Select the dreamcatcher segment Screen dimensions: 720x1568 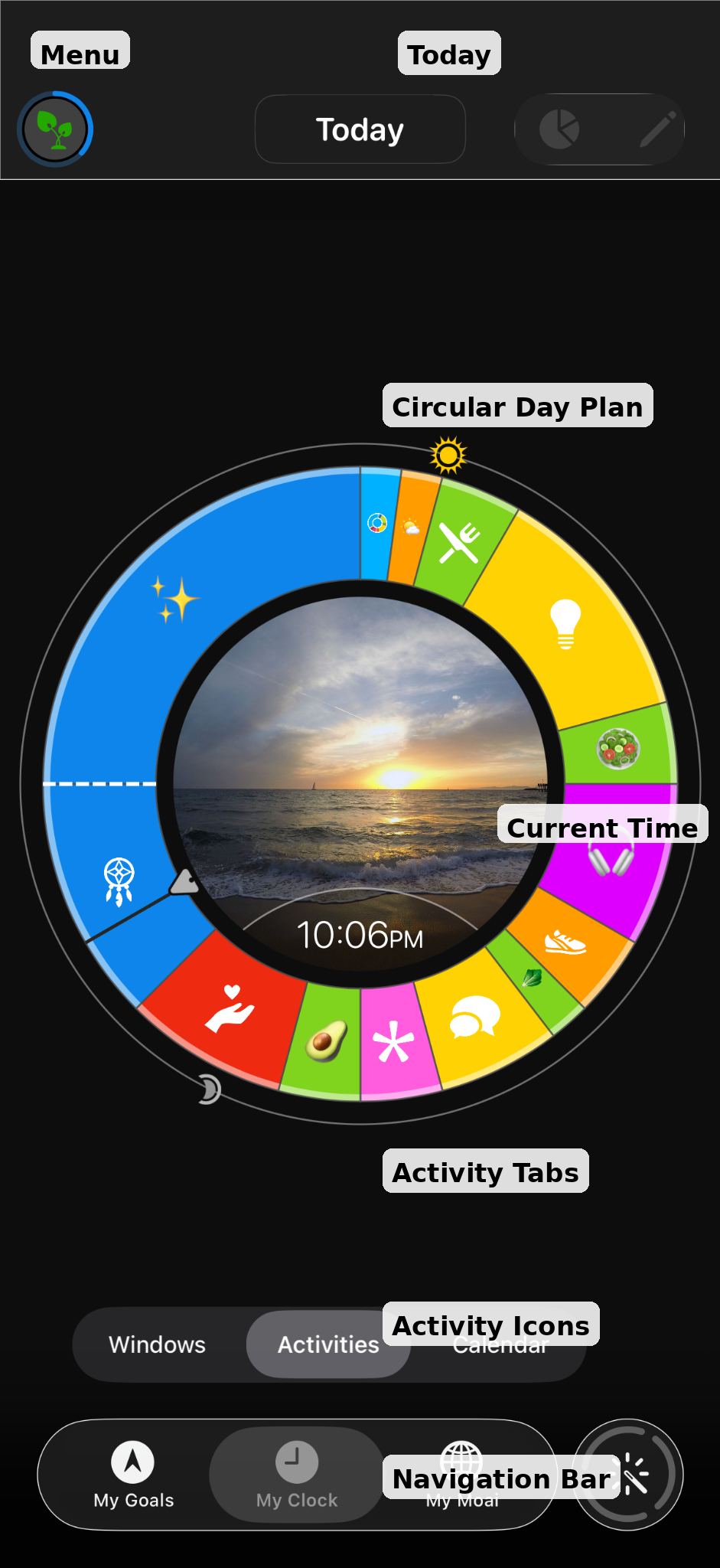(x=119, y=880)
